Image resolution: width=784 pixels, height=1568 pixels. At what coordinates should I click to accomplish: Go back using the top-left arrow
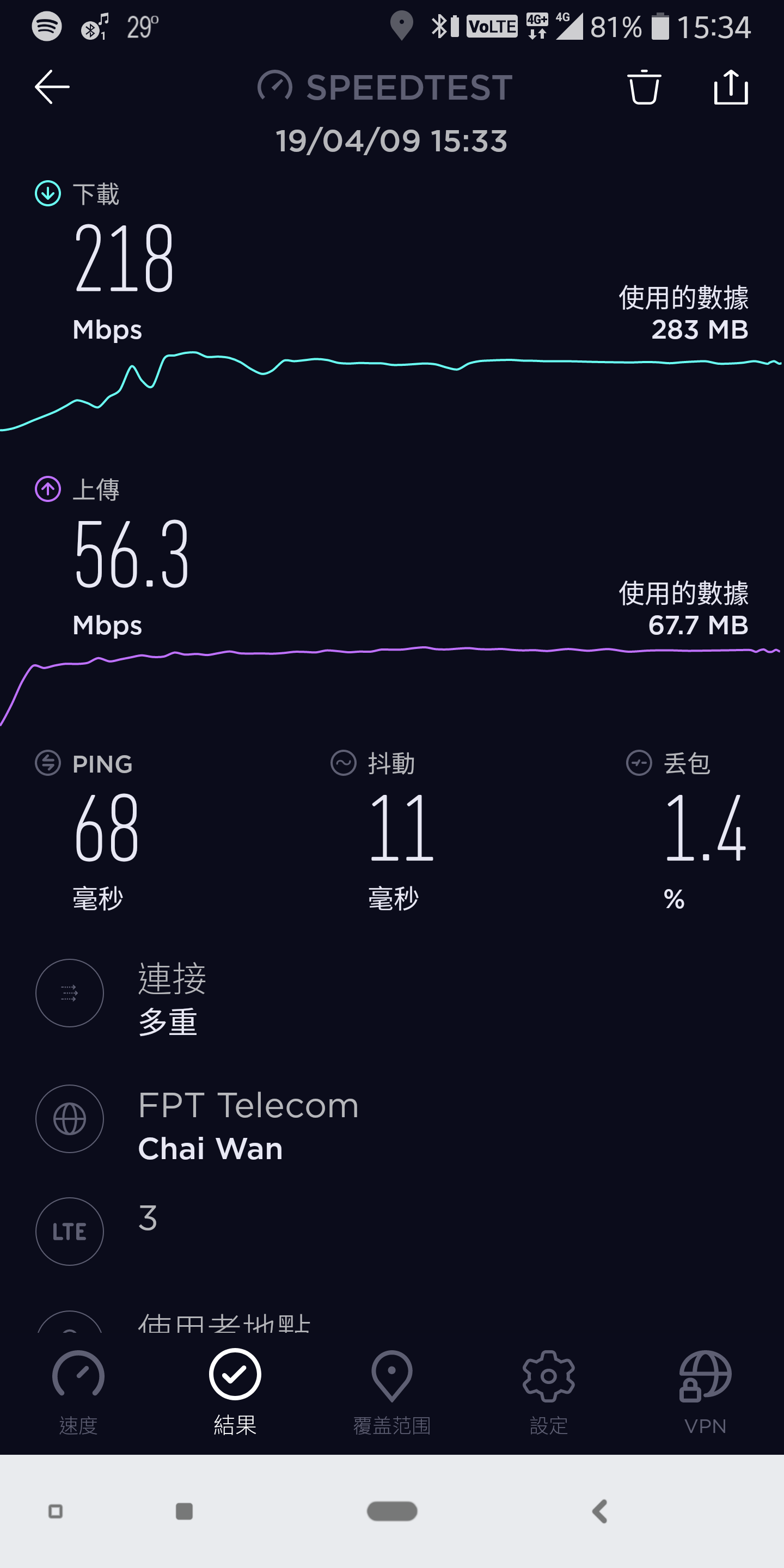[x=52, y=87]
